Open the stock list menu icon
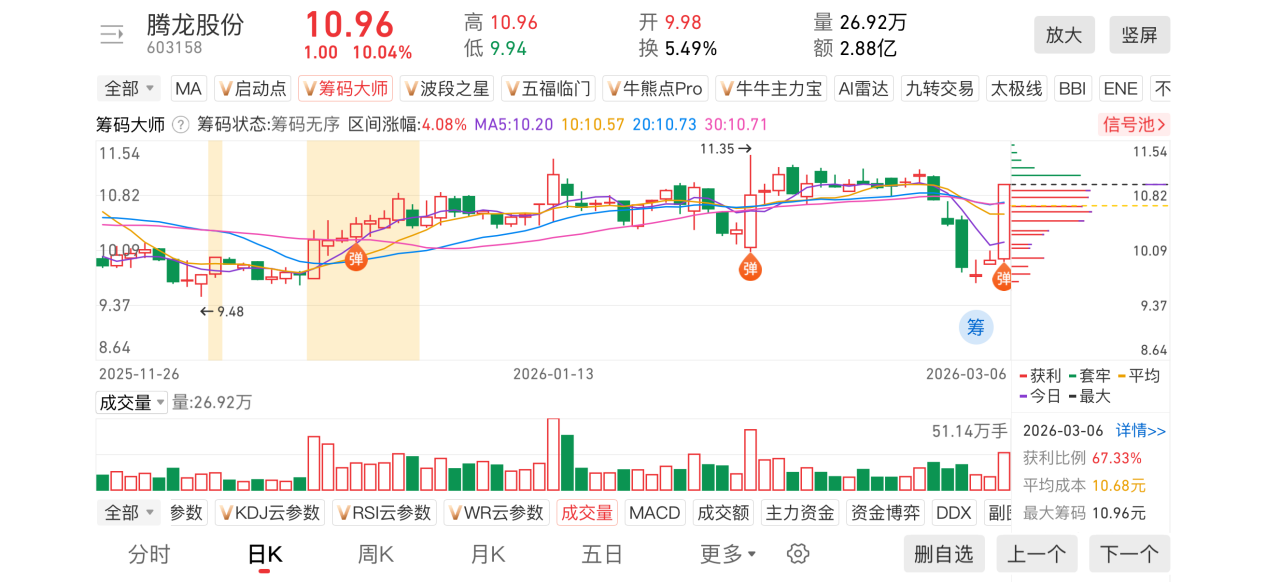 click(x=112, y=35)
